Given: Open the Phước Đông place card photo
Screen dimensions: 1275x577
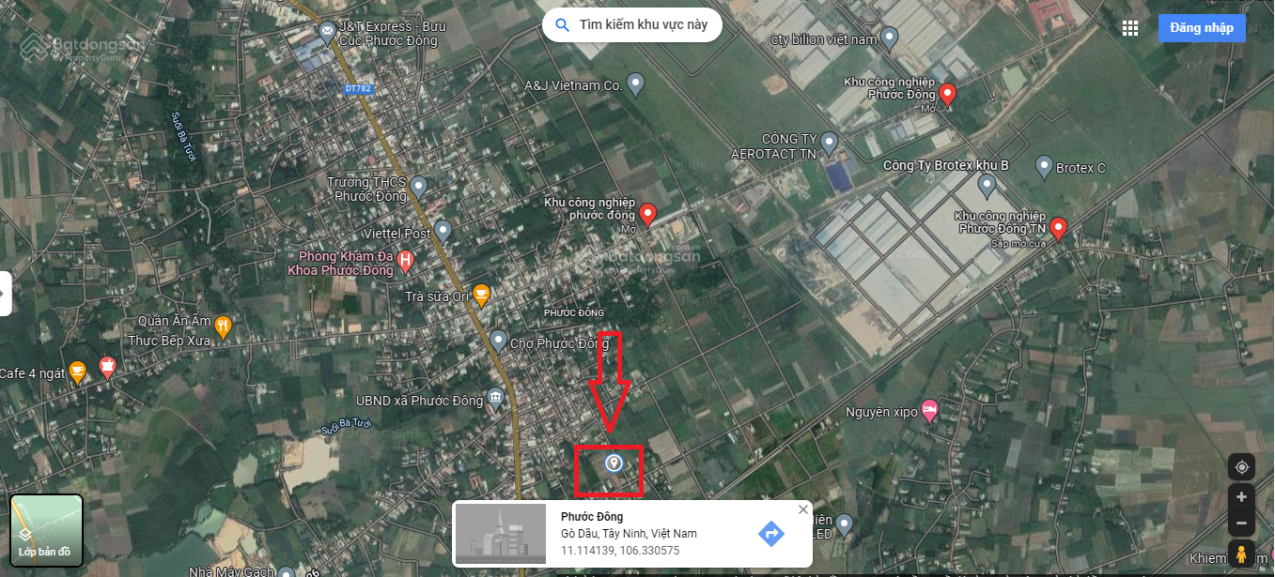Looking at the screenshot, I should [499, 533].
